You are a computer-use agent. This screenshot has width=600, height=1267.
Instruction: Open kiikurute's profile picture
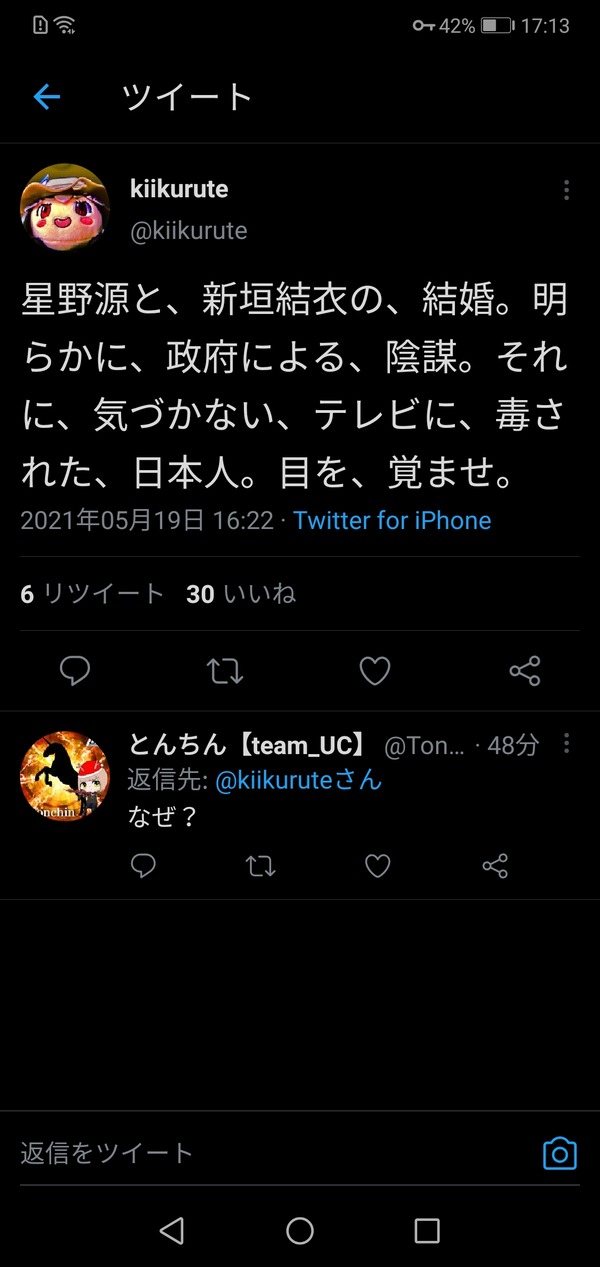point(65,207)
